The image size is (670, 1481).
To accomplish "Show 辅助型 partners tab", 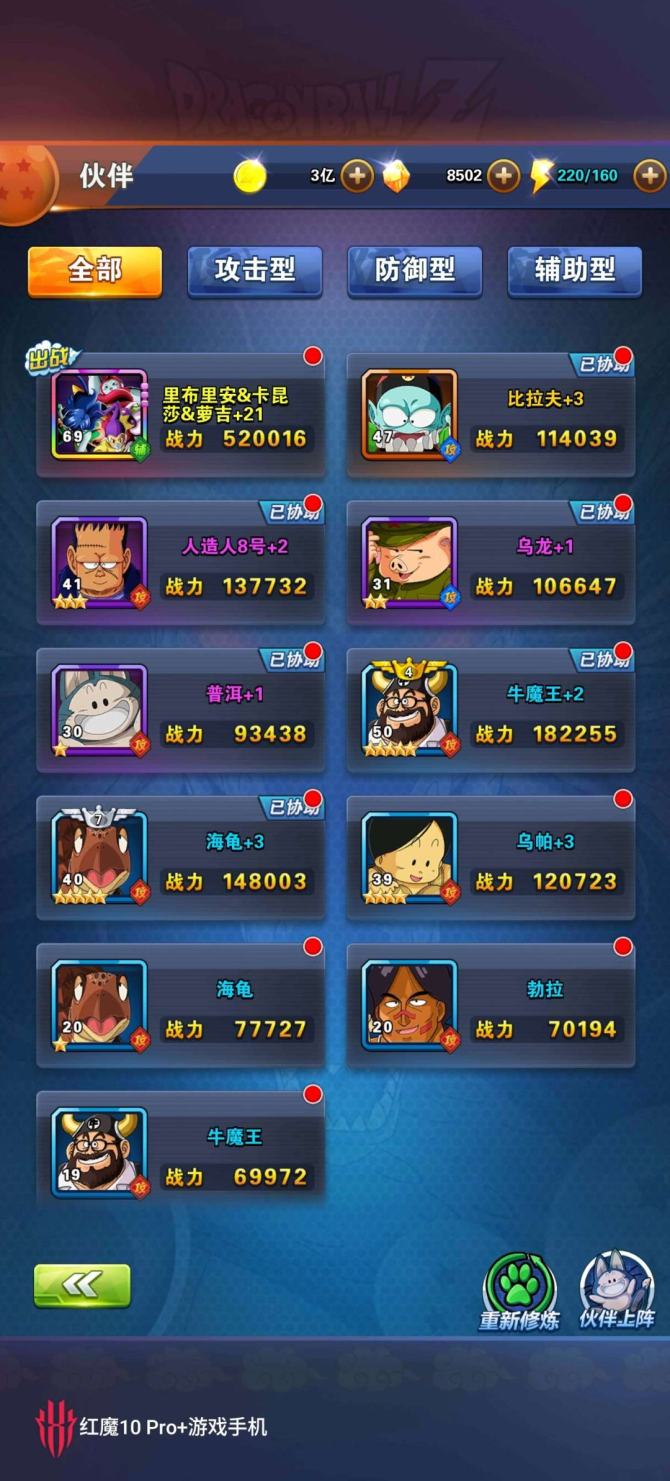I will (575, 270).
